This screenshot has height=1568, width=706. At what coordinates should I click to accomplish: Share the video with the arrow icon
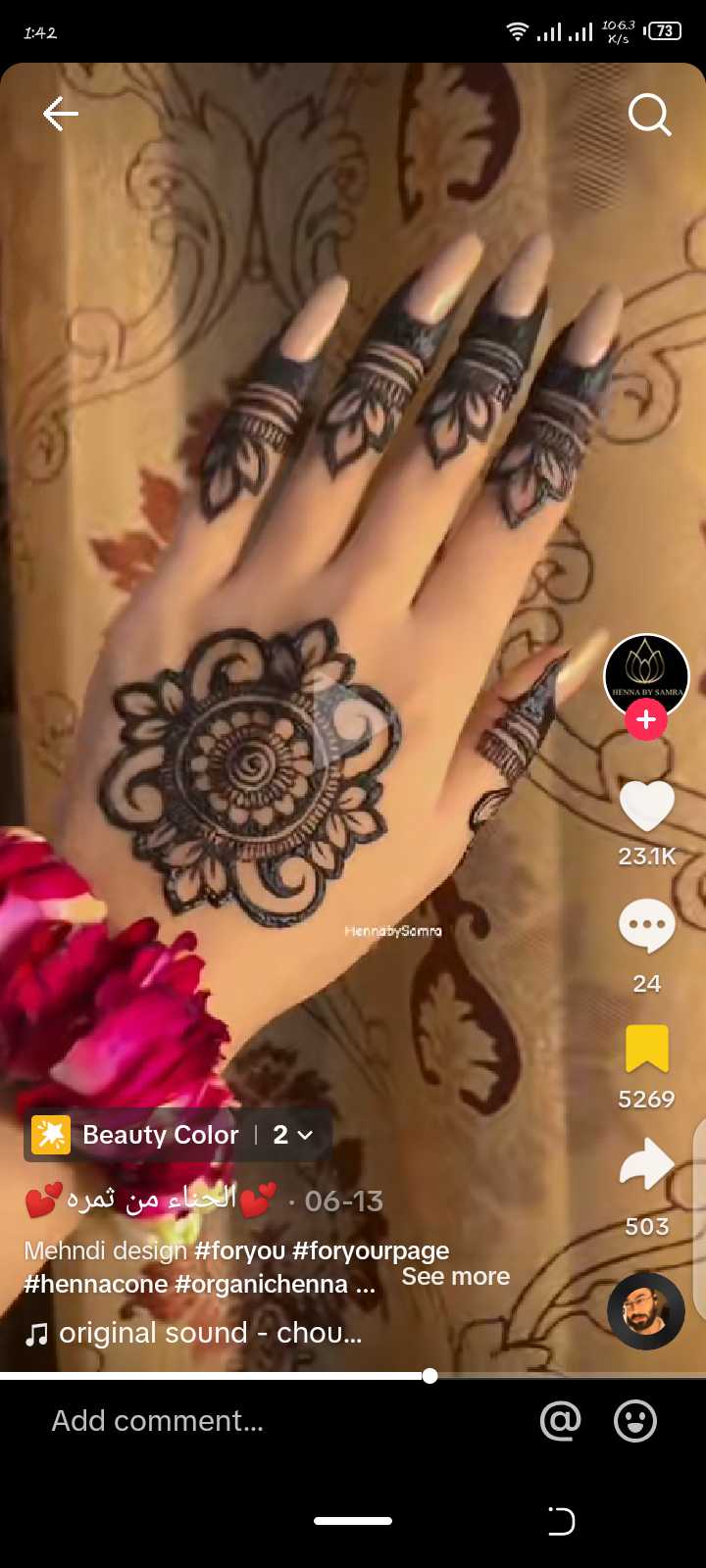(647, 1165)
